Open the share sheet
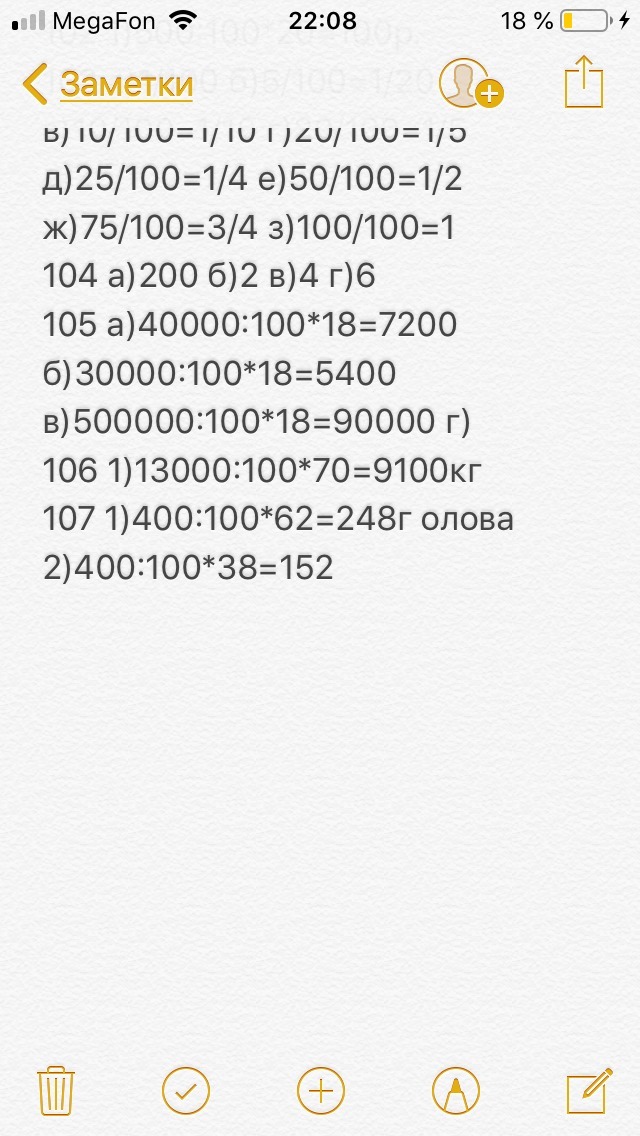 pyautogui.click(x=583, y=82)
